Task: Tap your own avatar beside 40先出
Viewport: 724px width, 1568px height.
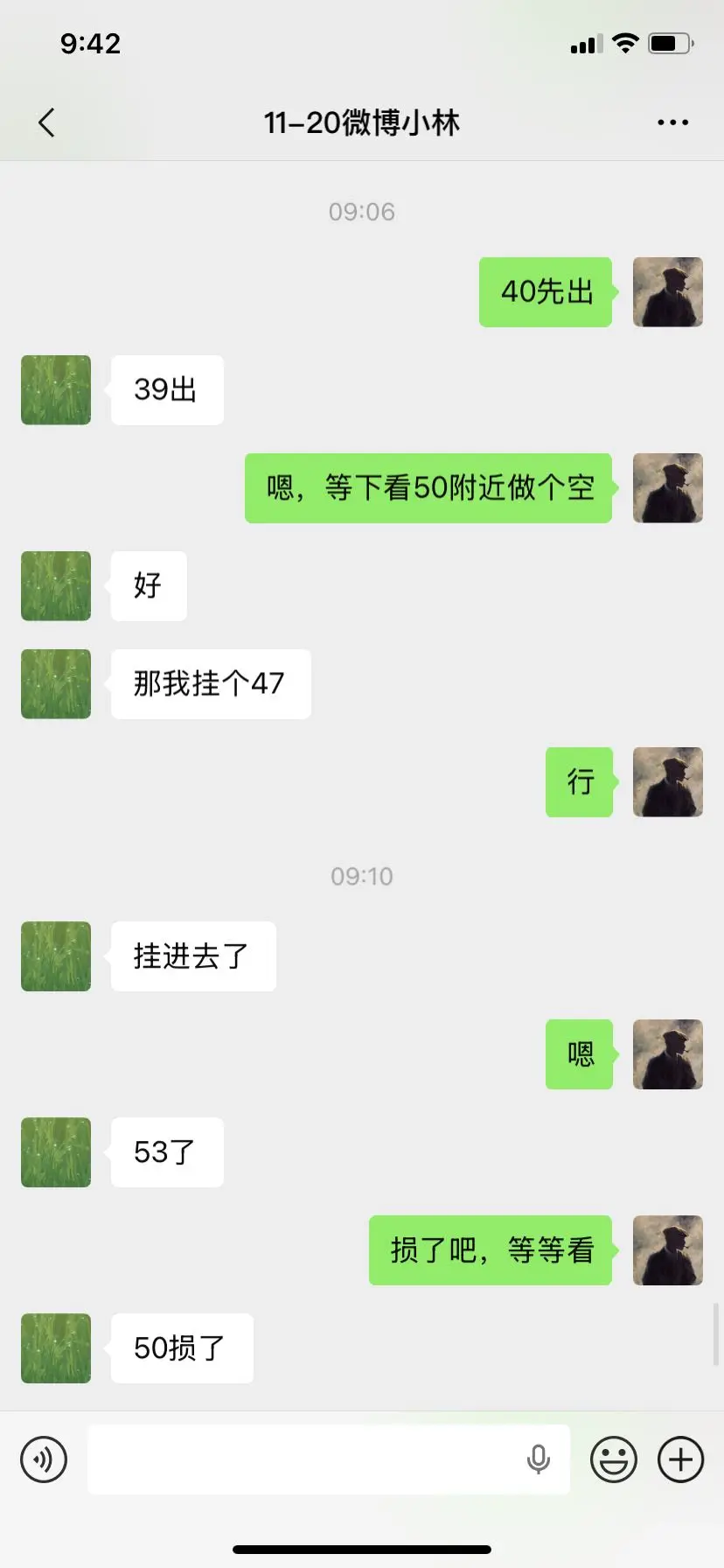Action: coord(667,293)
